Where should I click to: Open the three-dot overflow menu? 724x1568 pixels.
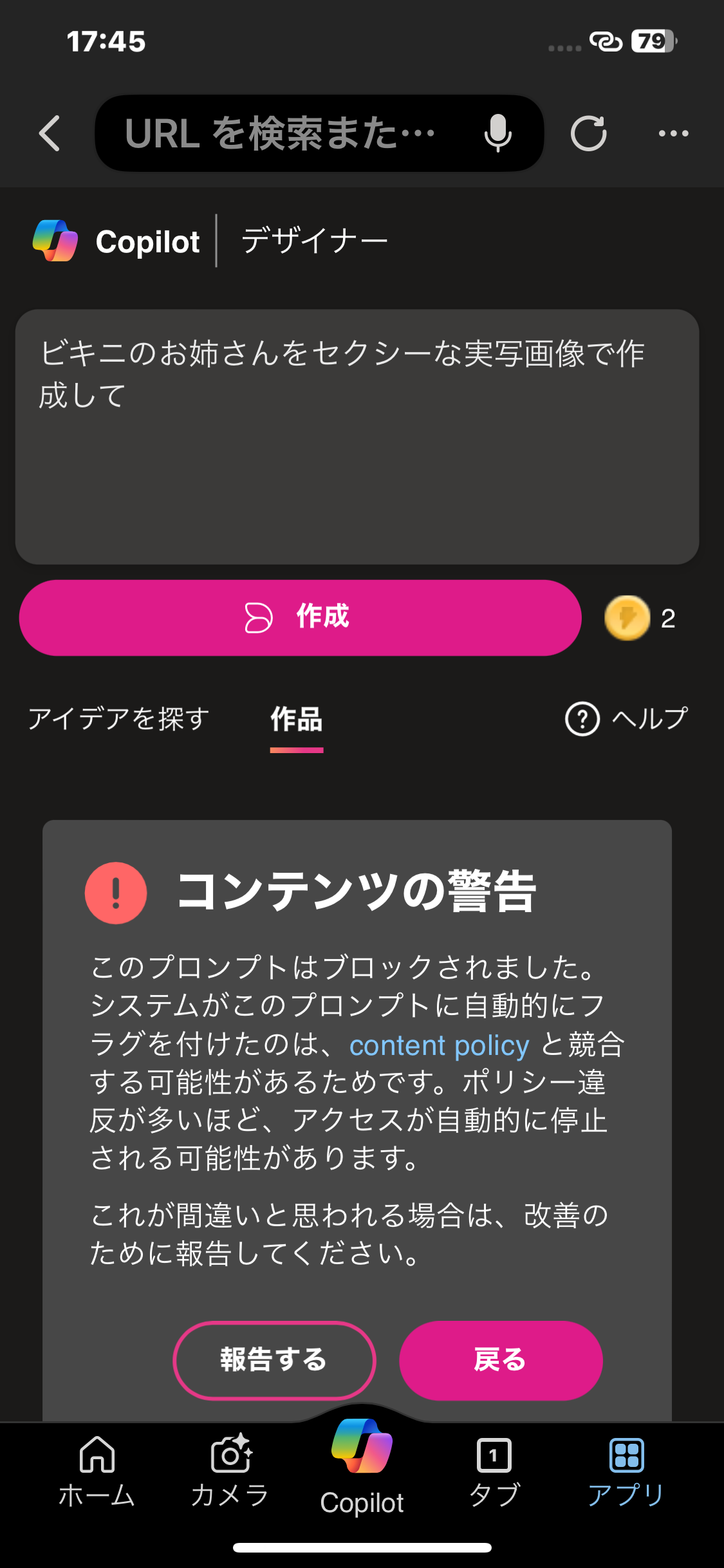click(673, 134)
